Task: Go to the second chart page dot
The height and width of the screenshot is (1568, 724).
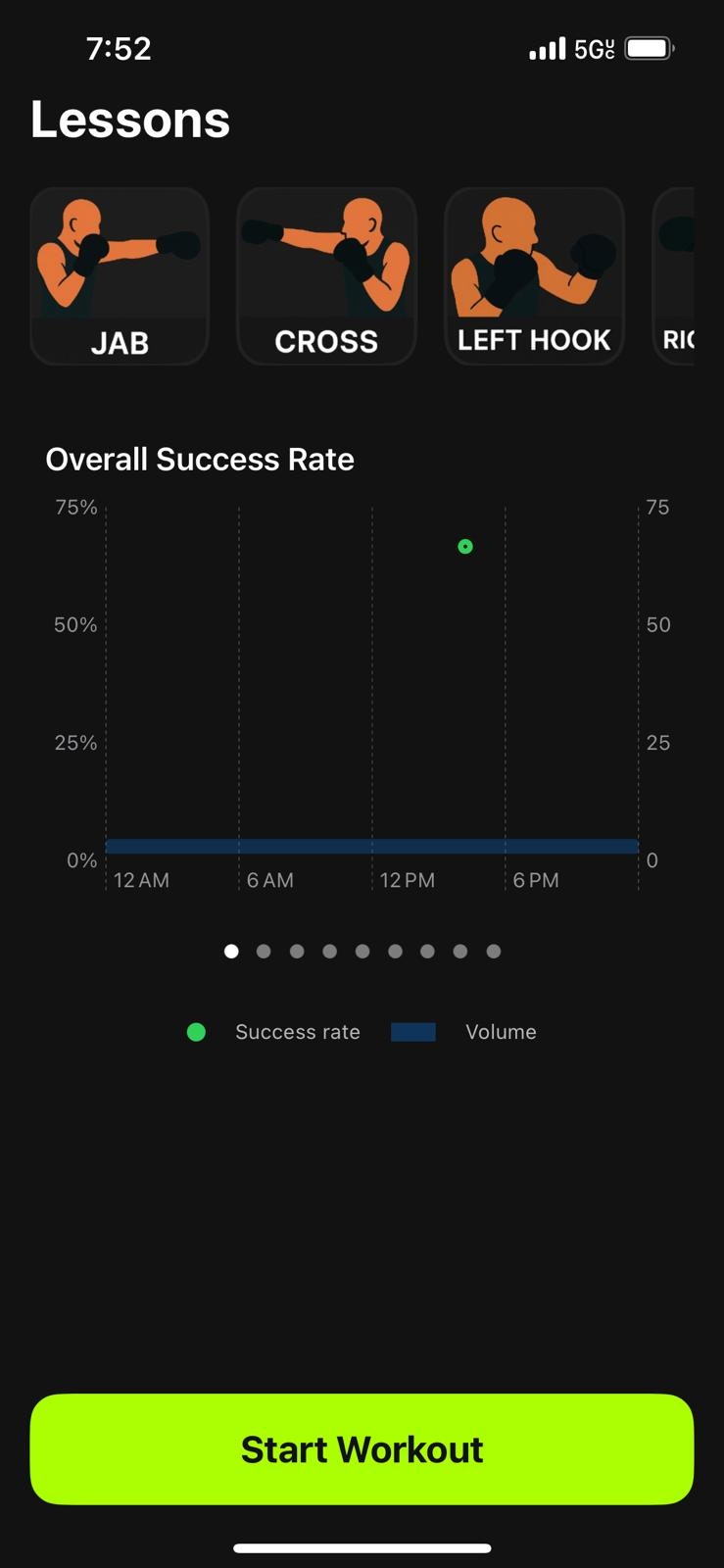Action: 264,951
